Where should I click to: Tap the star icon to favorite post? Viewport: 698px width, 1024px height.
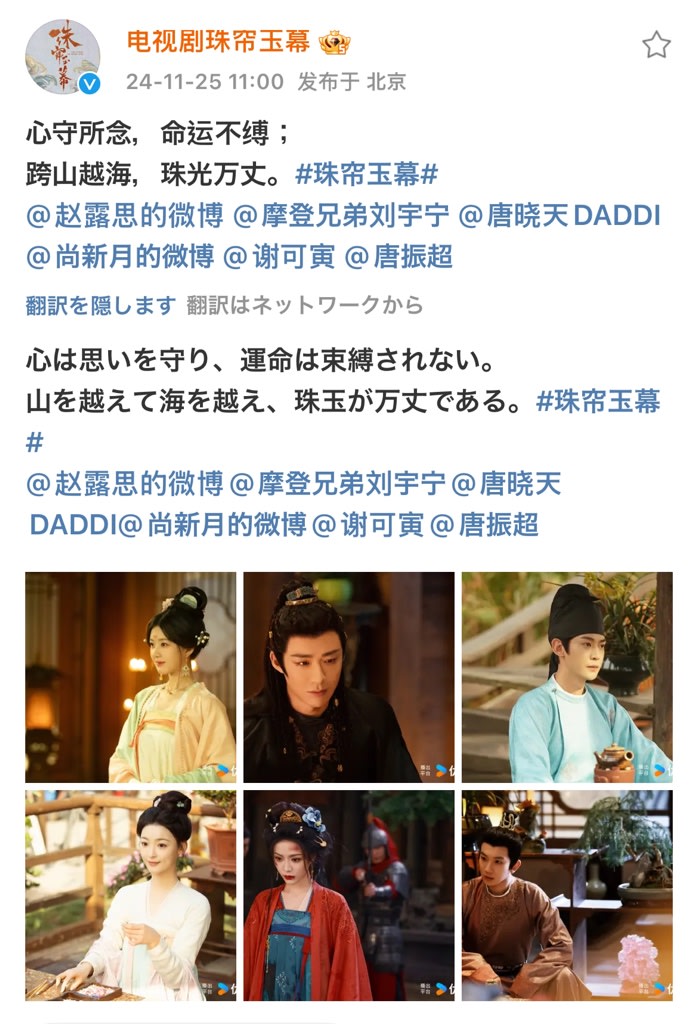[656, 44]
